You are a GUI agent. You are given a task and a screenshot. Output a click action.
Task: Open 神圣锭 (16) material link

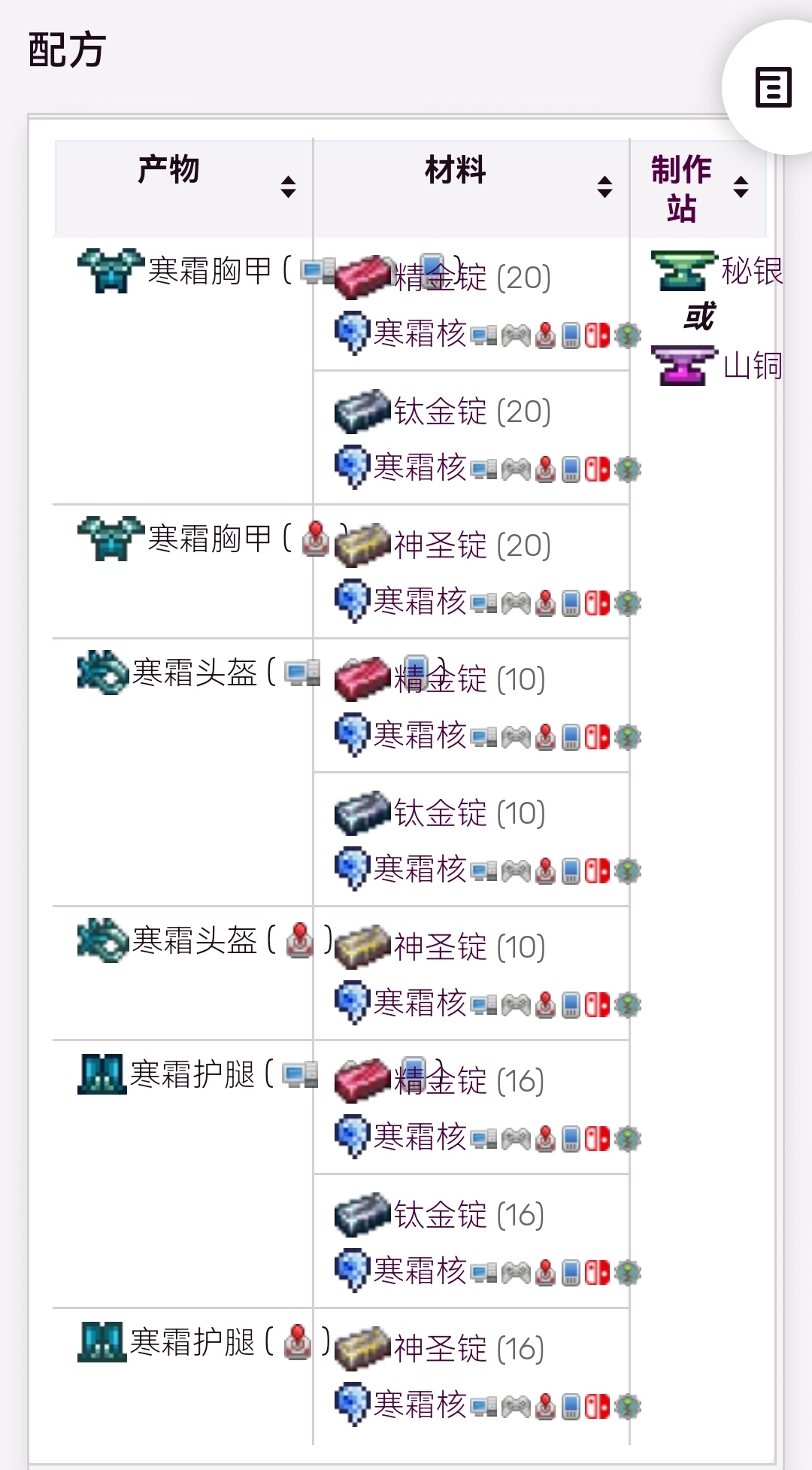(441, 1350)
